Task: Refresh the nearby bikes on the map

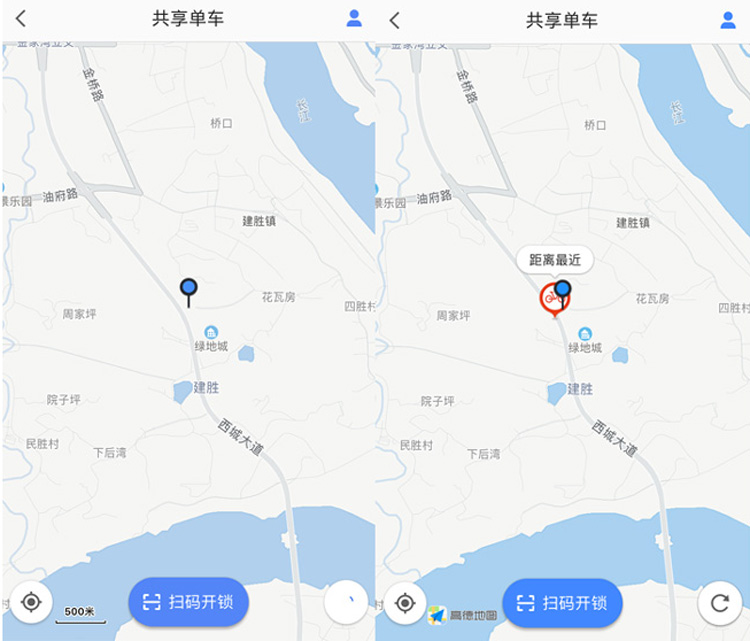Action: (719, 602)
